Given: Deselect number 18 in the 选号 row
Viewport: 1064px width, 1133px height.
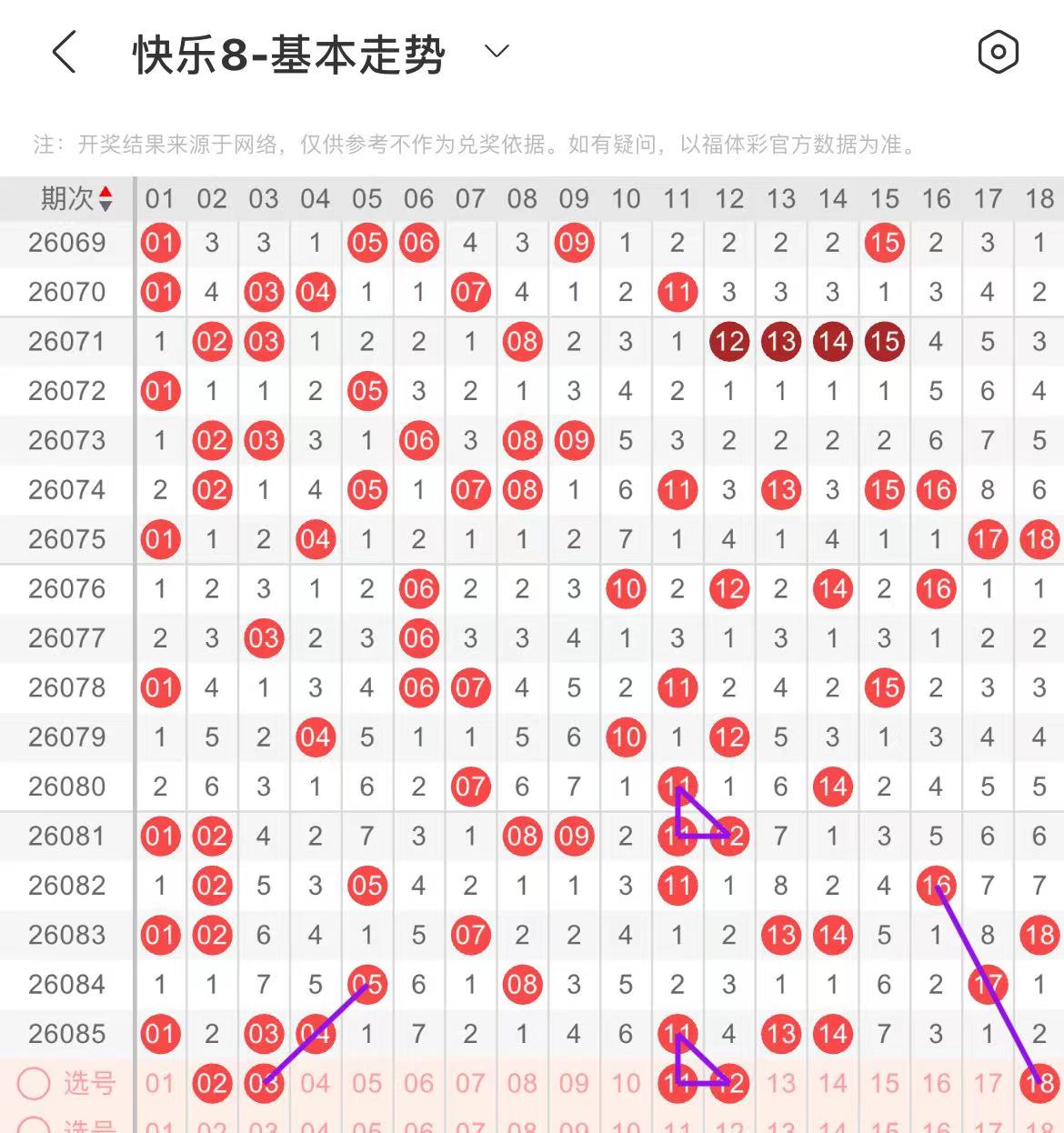Looking at the screenshot, I should point(1039,1083).
